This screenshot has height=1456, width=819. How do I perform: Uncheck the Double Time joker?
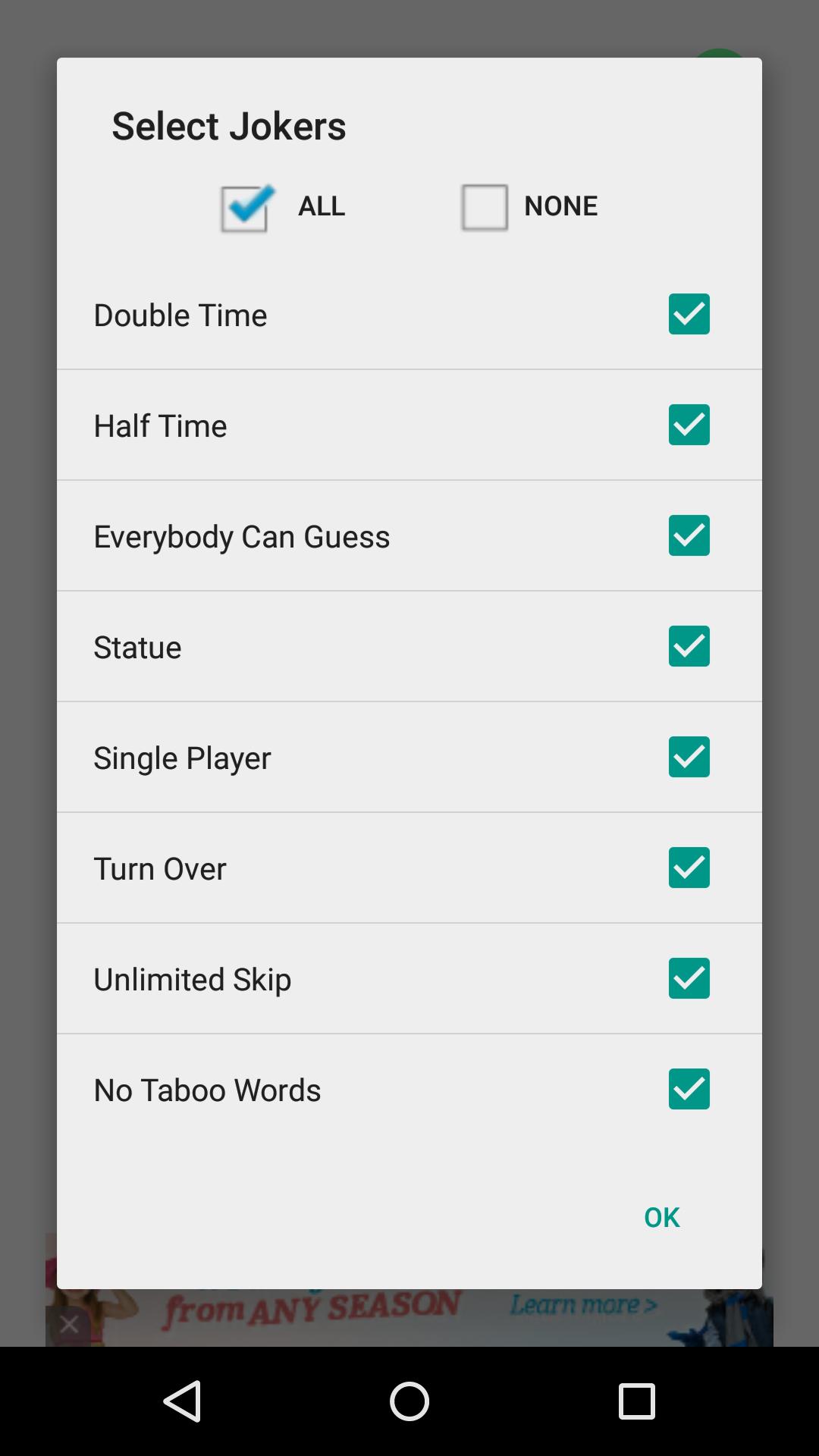pyautogui.click(x=689, y=314)
